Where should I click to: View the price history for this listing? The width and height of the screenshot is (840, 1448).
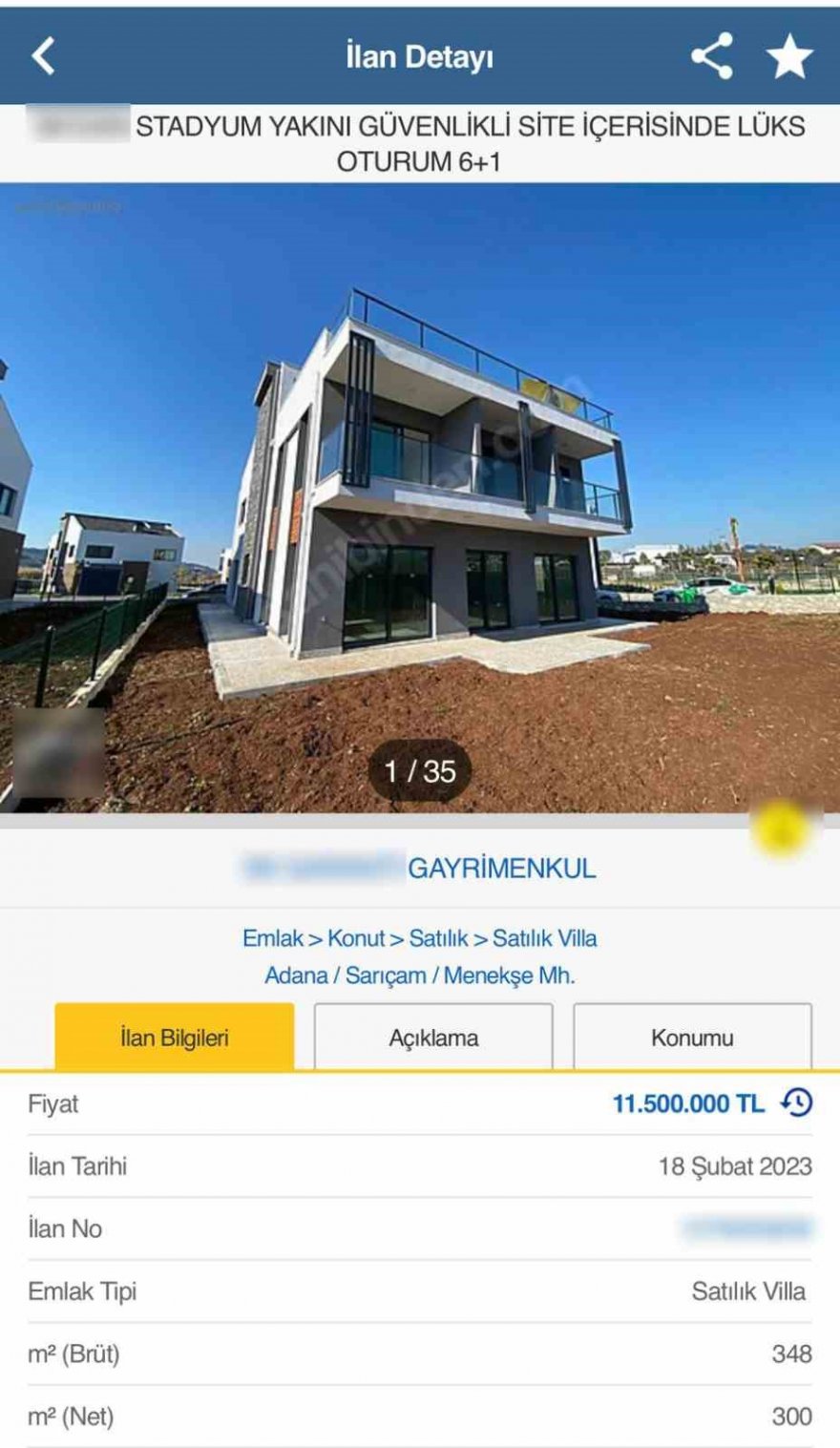[x=797, y=1103]
